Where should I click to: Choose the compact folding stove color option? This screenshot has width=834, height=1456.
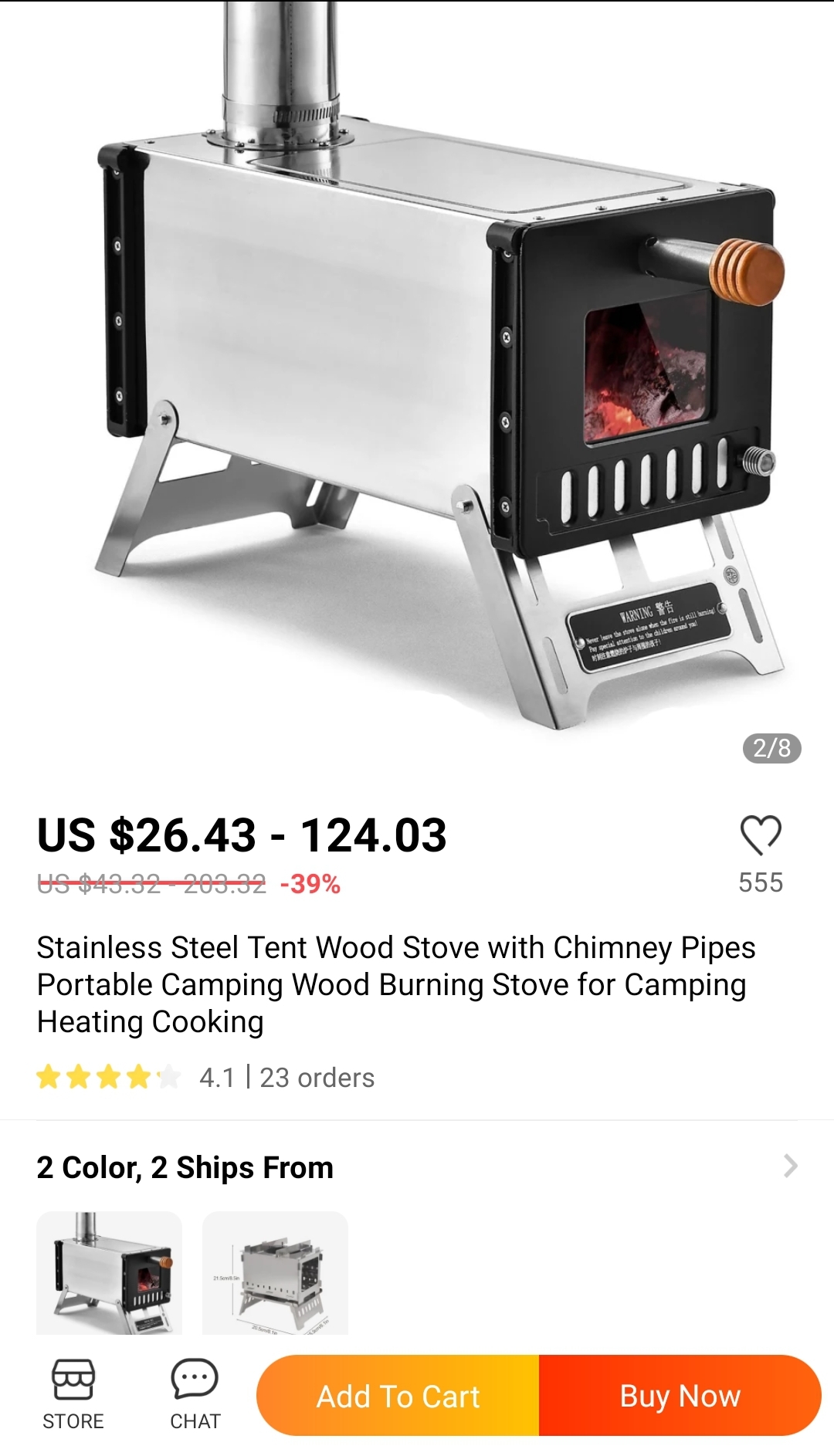pos(275,1272)
